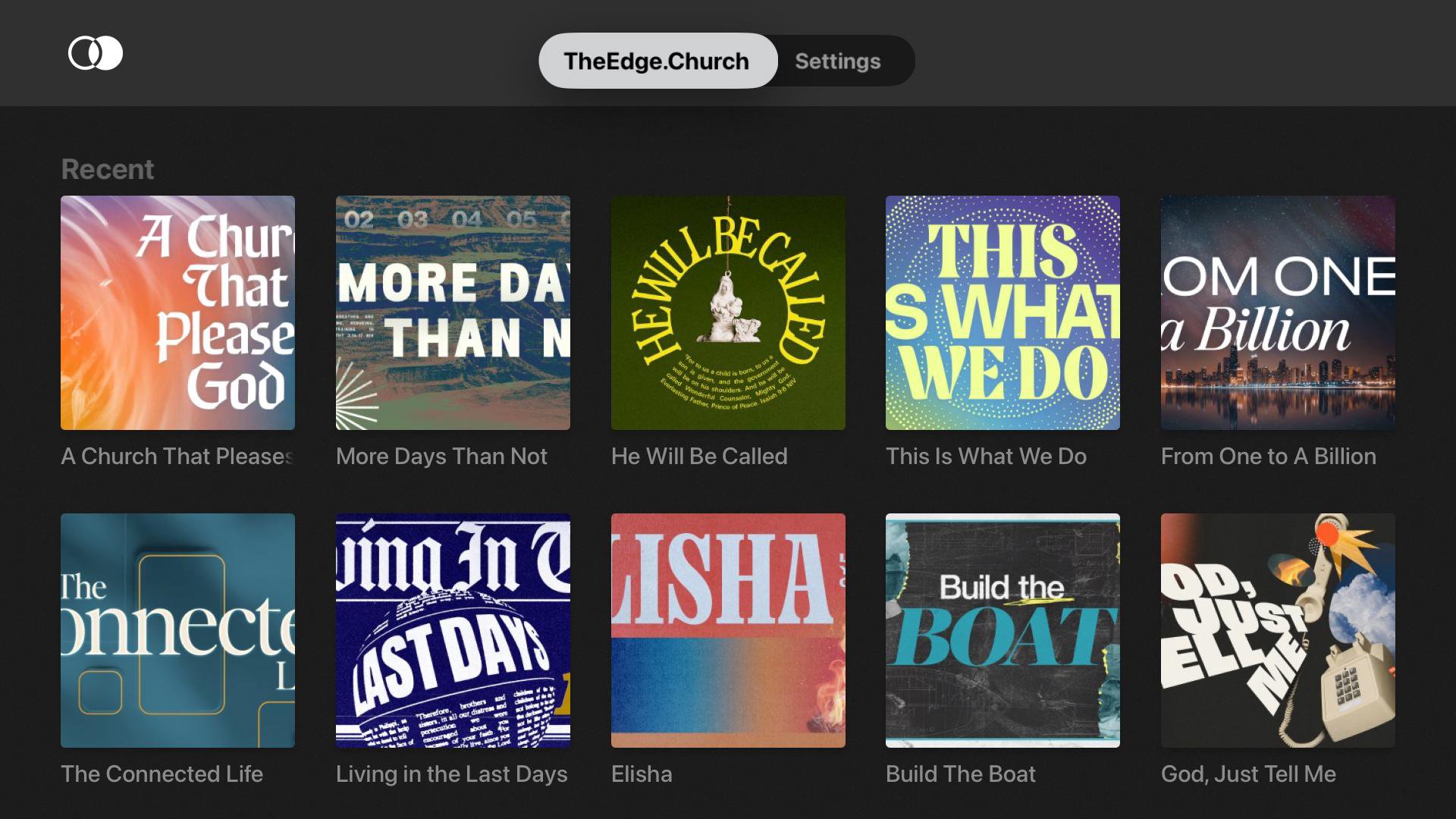Choose From One to A Billion

[1278, 312]
